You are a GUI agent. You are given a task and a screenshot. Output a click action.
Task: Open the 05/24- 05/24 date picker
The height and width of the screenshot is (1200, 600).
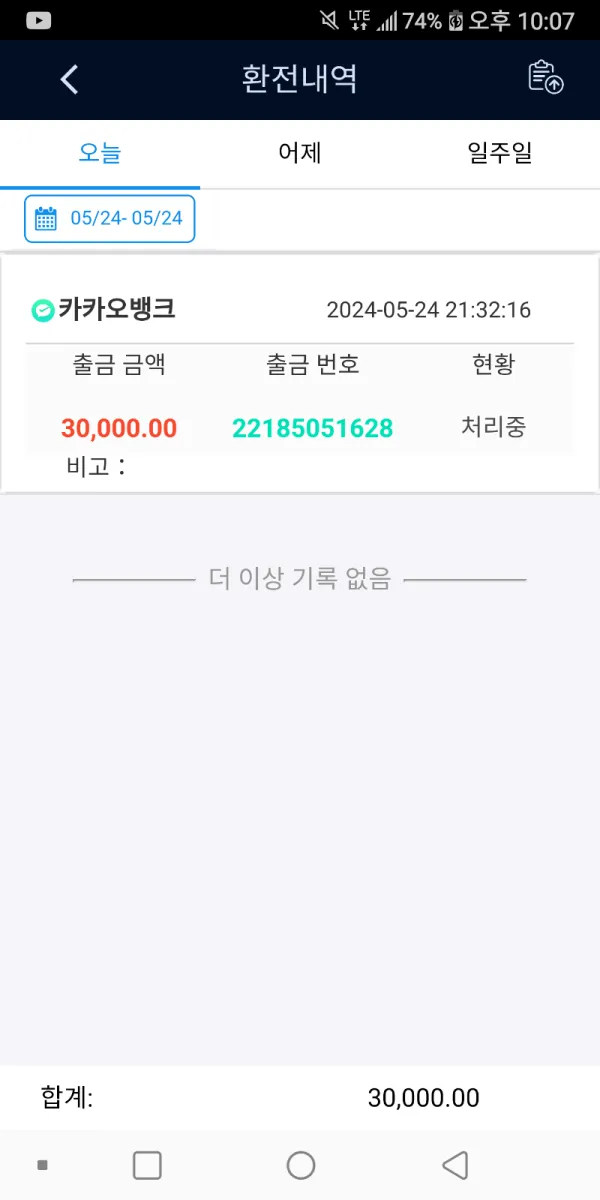point(110,219)
